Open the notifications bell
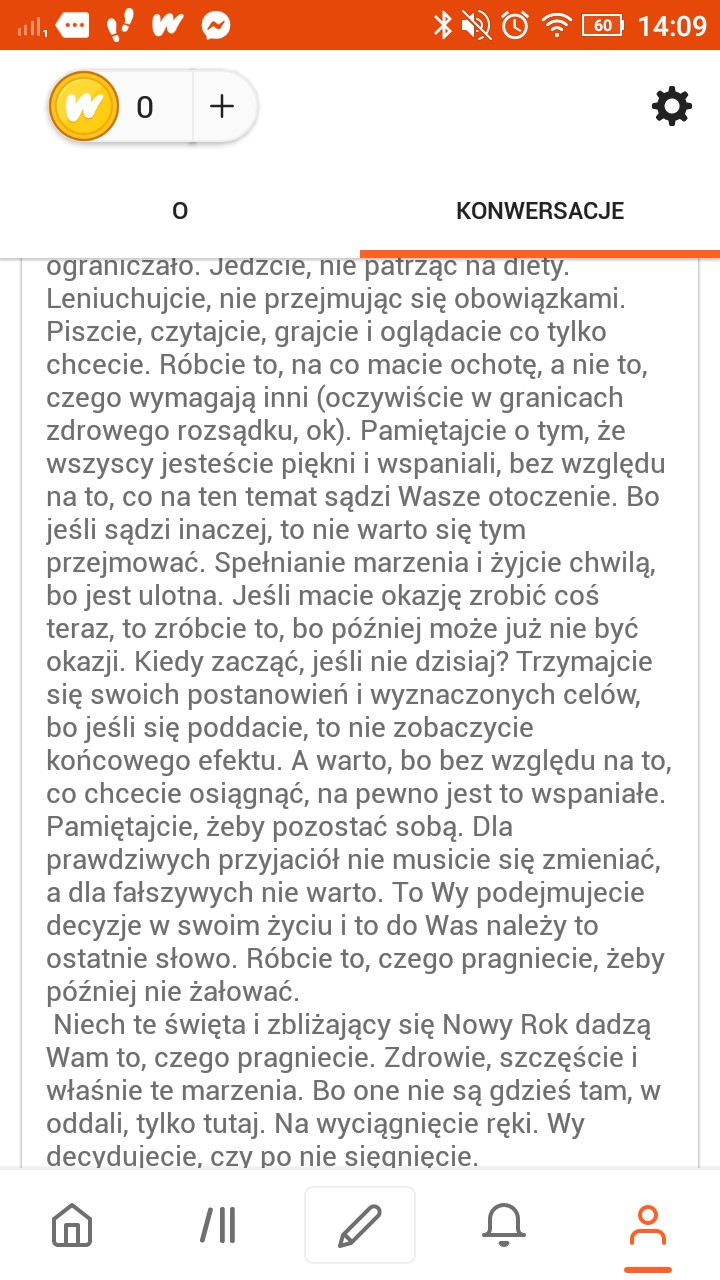 point(504,1225)
